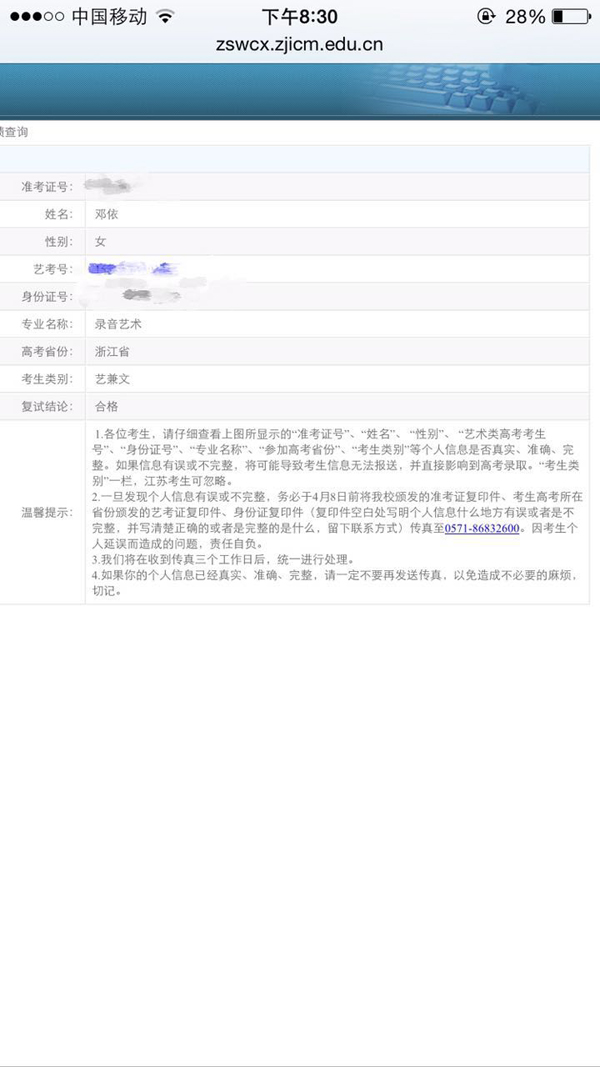Tap the fax number 0571-86832600 link
The image size is (600, 1067).
point(482,529)
